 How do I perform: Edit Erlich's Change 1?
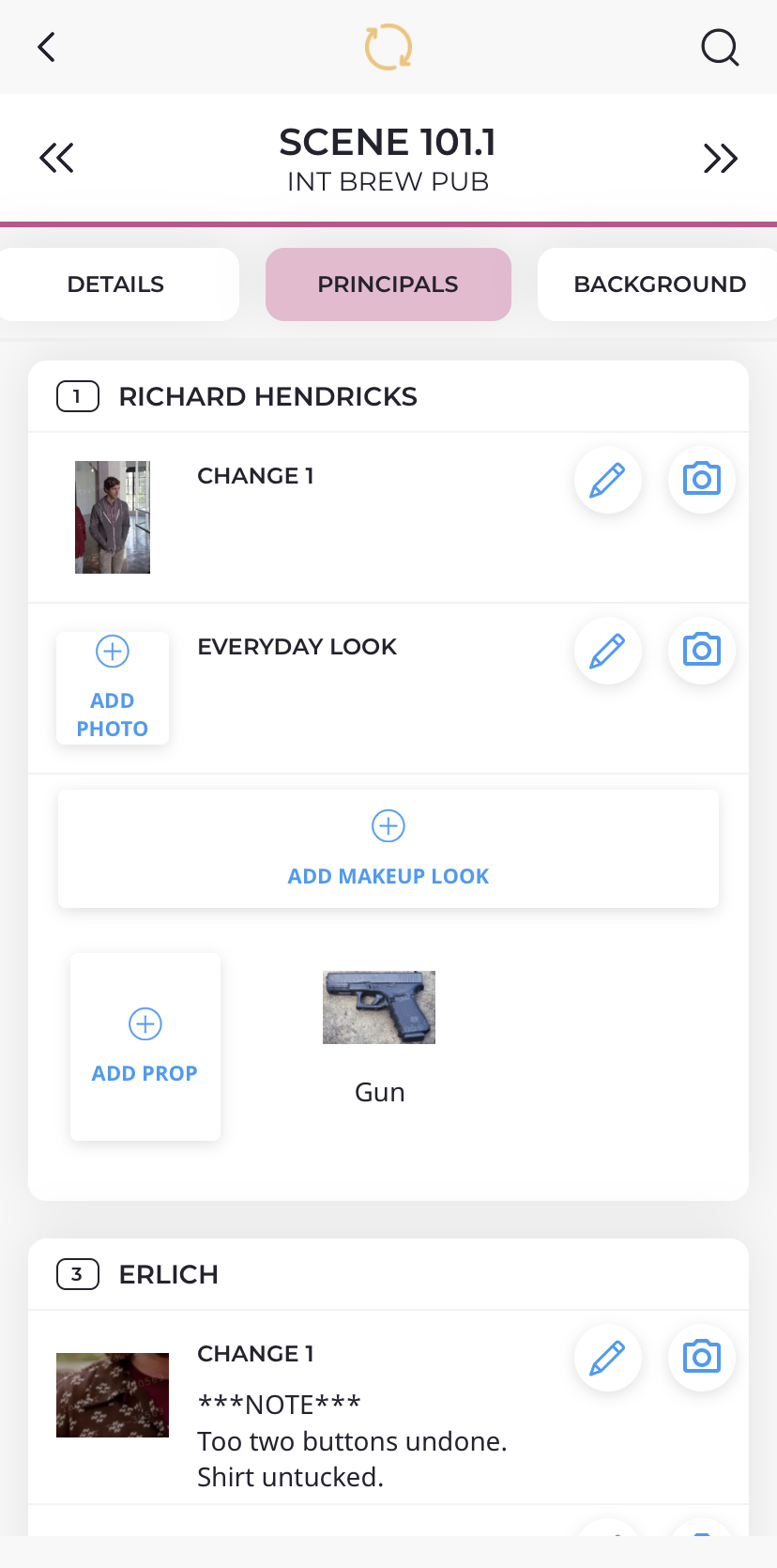click(x=607, y=1358)
